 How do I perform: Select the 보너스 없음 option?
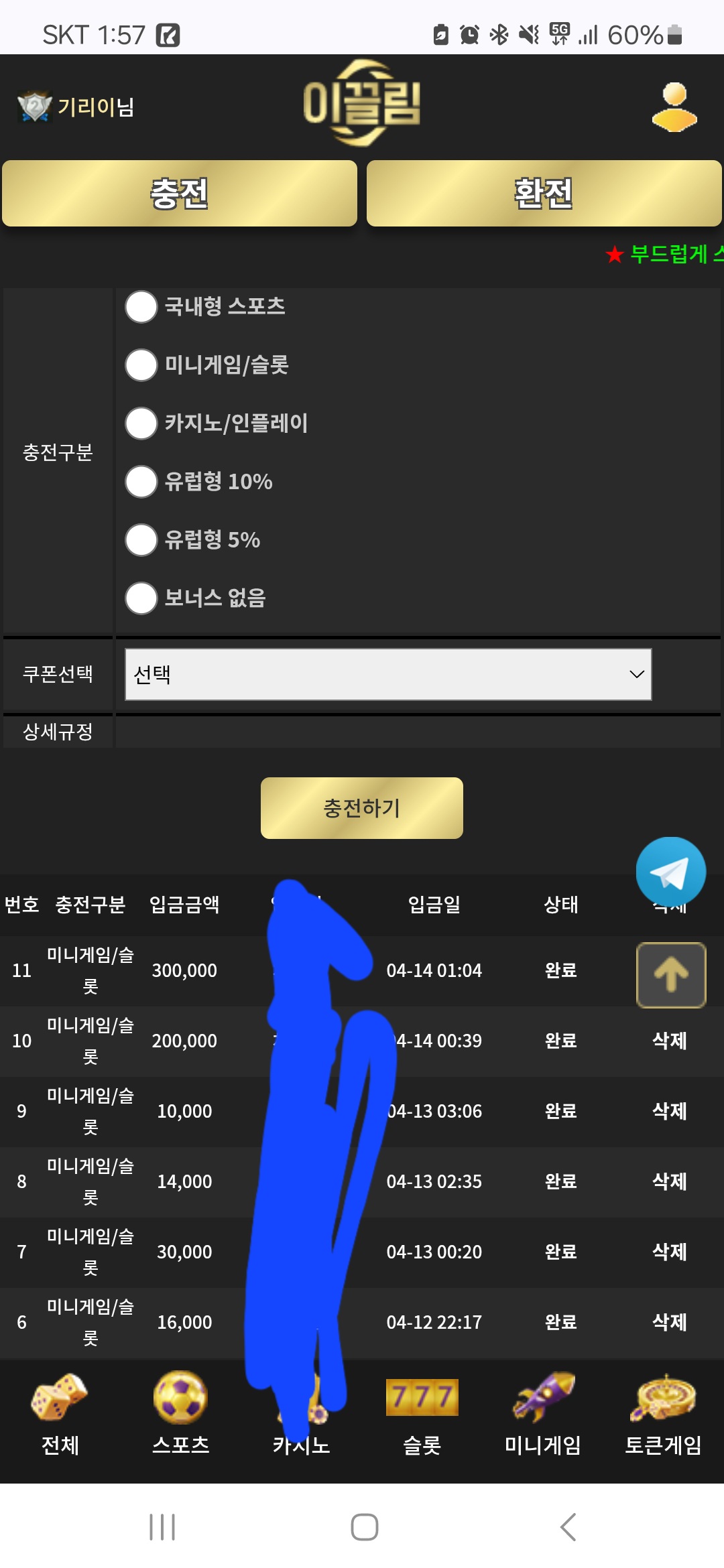[x=141, y=598]
